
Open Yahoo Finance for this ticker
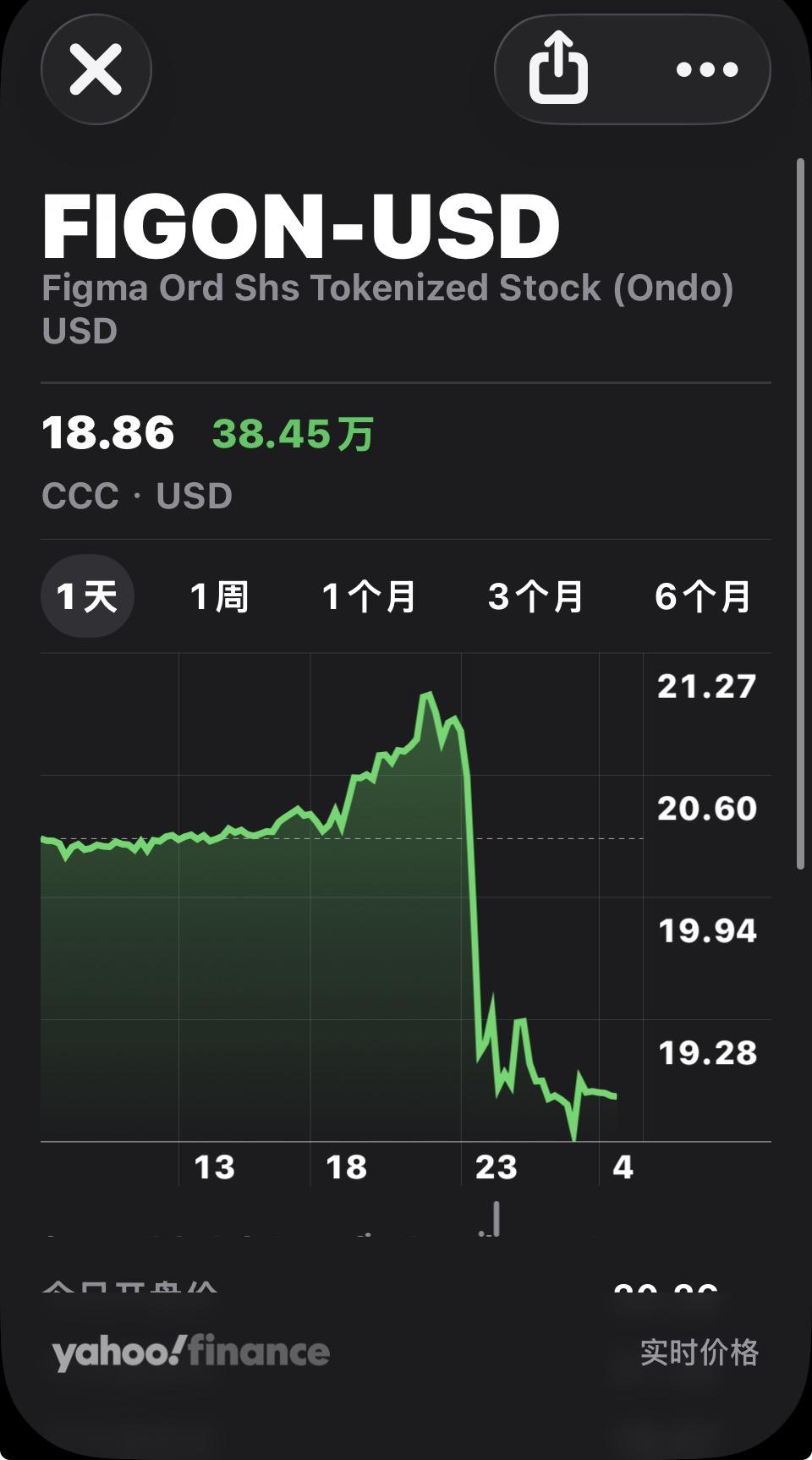tap(191, 1353)
